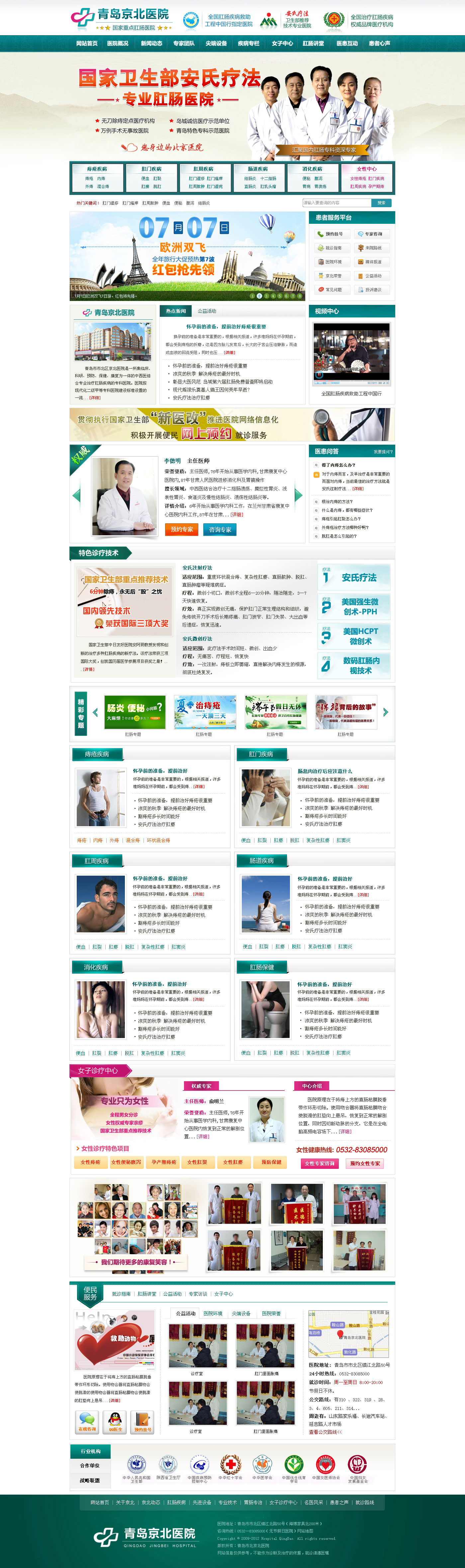Open the 查看公交路线 link
Image resolution: width=465 pixels, height=1568 pixels.
325,1432
